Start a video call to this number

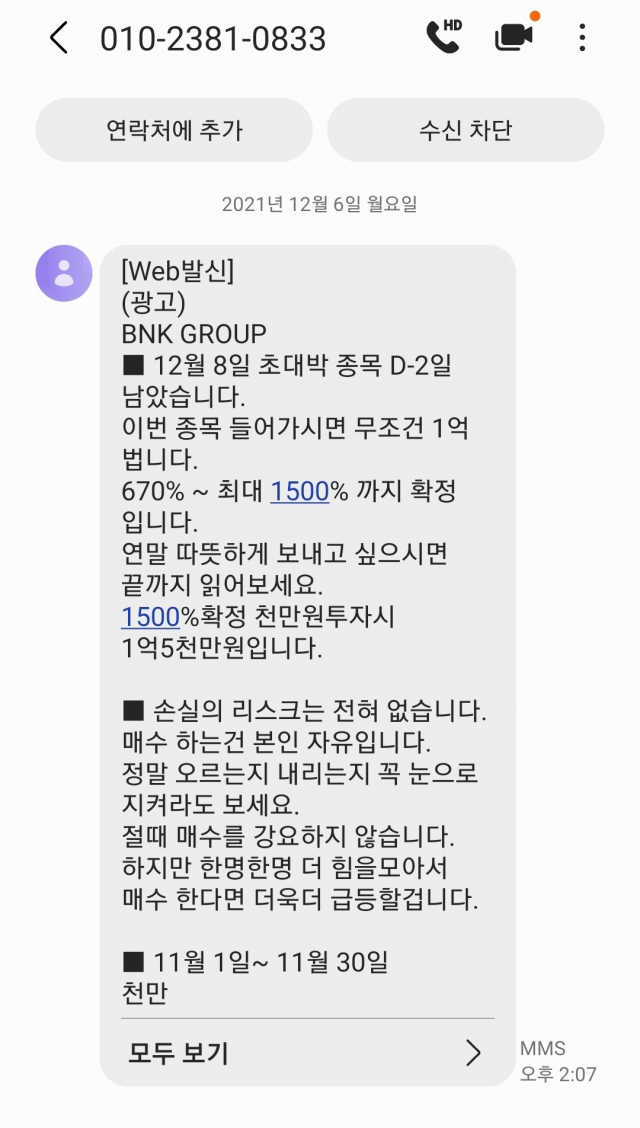click(514, 37)
